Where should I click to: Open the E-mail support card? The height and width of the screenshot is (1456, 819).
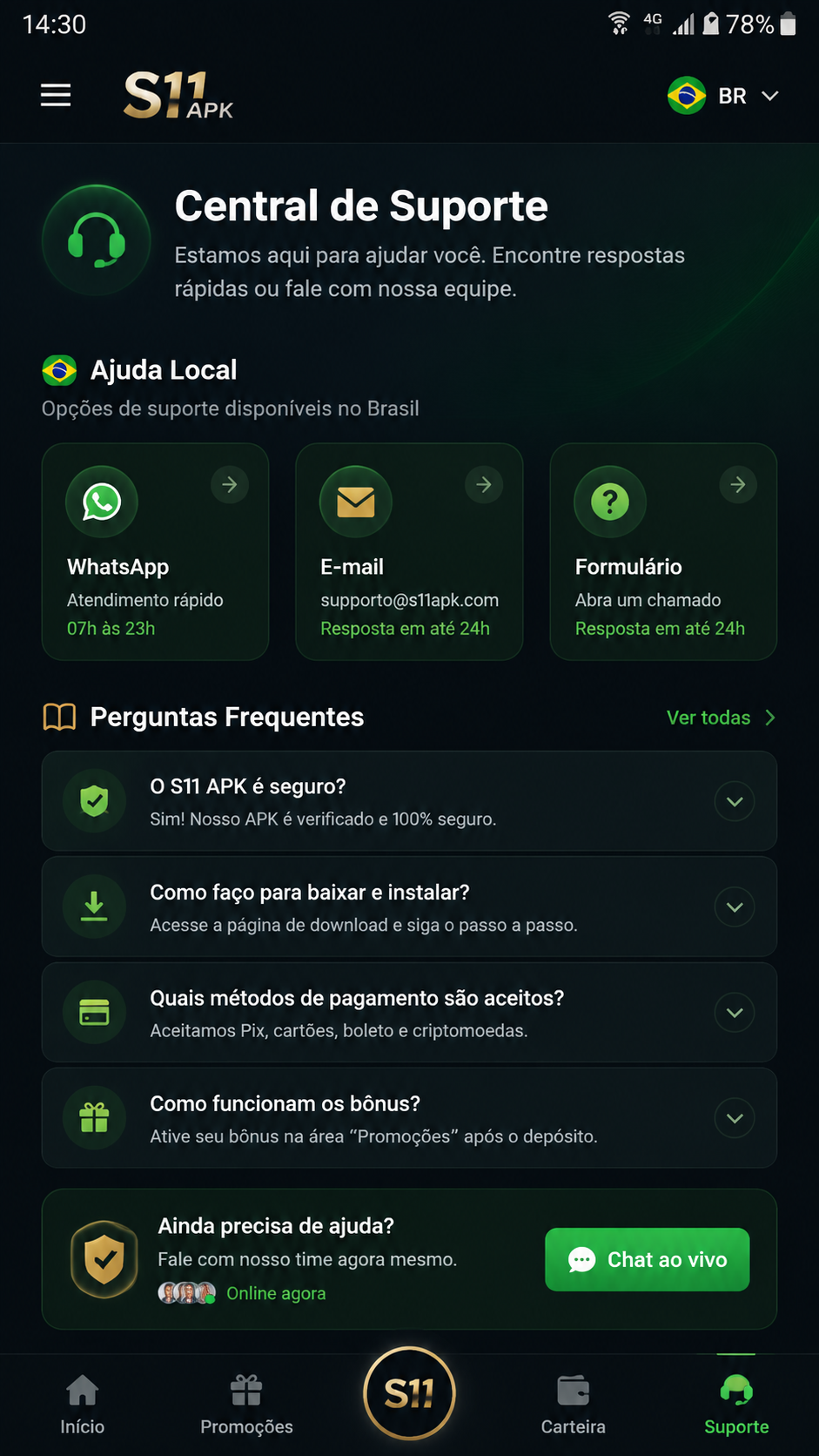click(x=409, y=551)
